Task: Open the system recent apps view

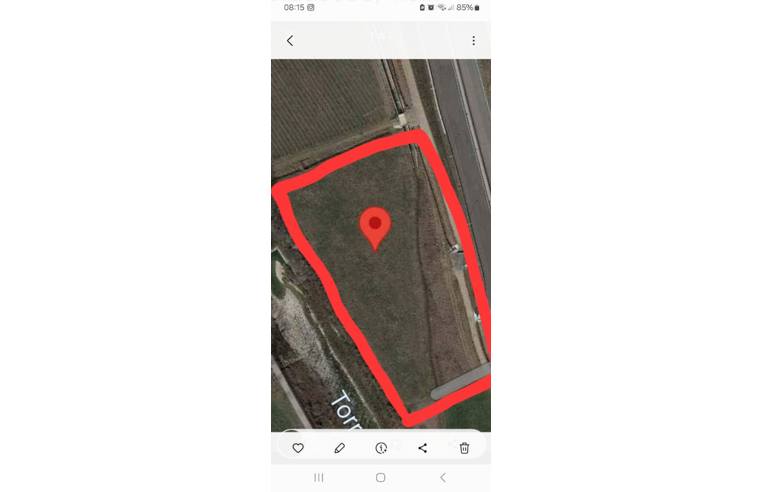Action: (319, 478)
